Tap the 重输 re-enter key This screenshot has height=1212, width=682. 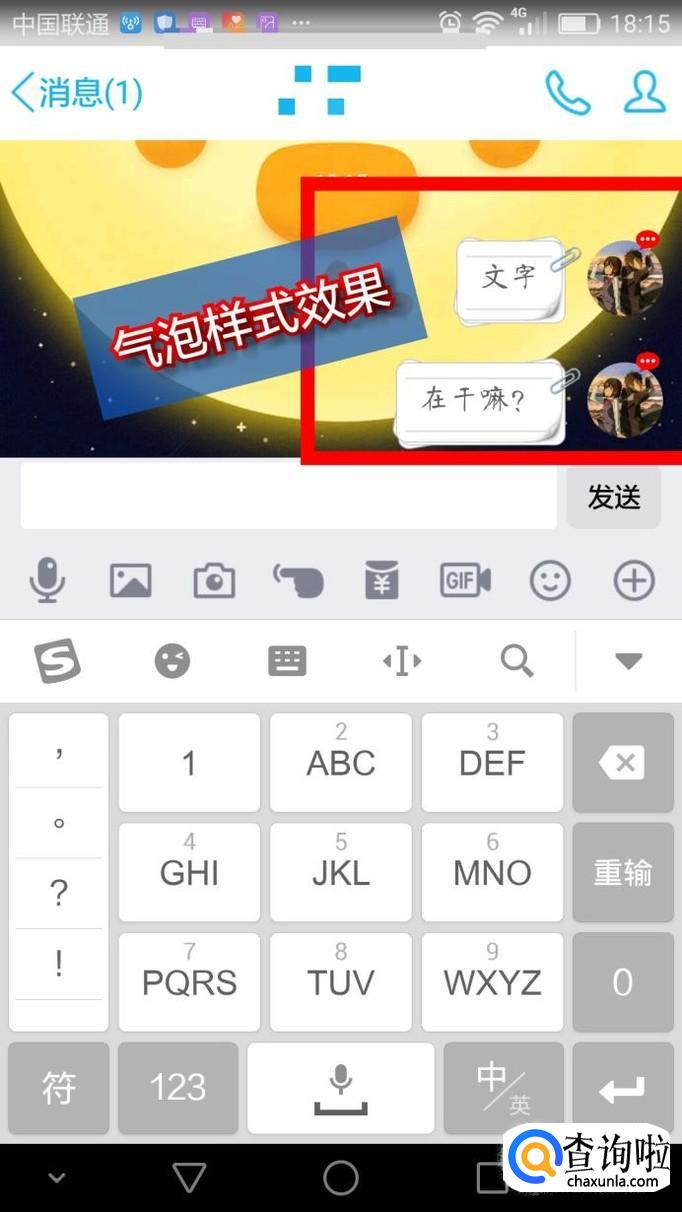(623, 873)
